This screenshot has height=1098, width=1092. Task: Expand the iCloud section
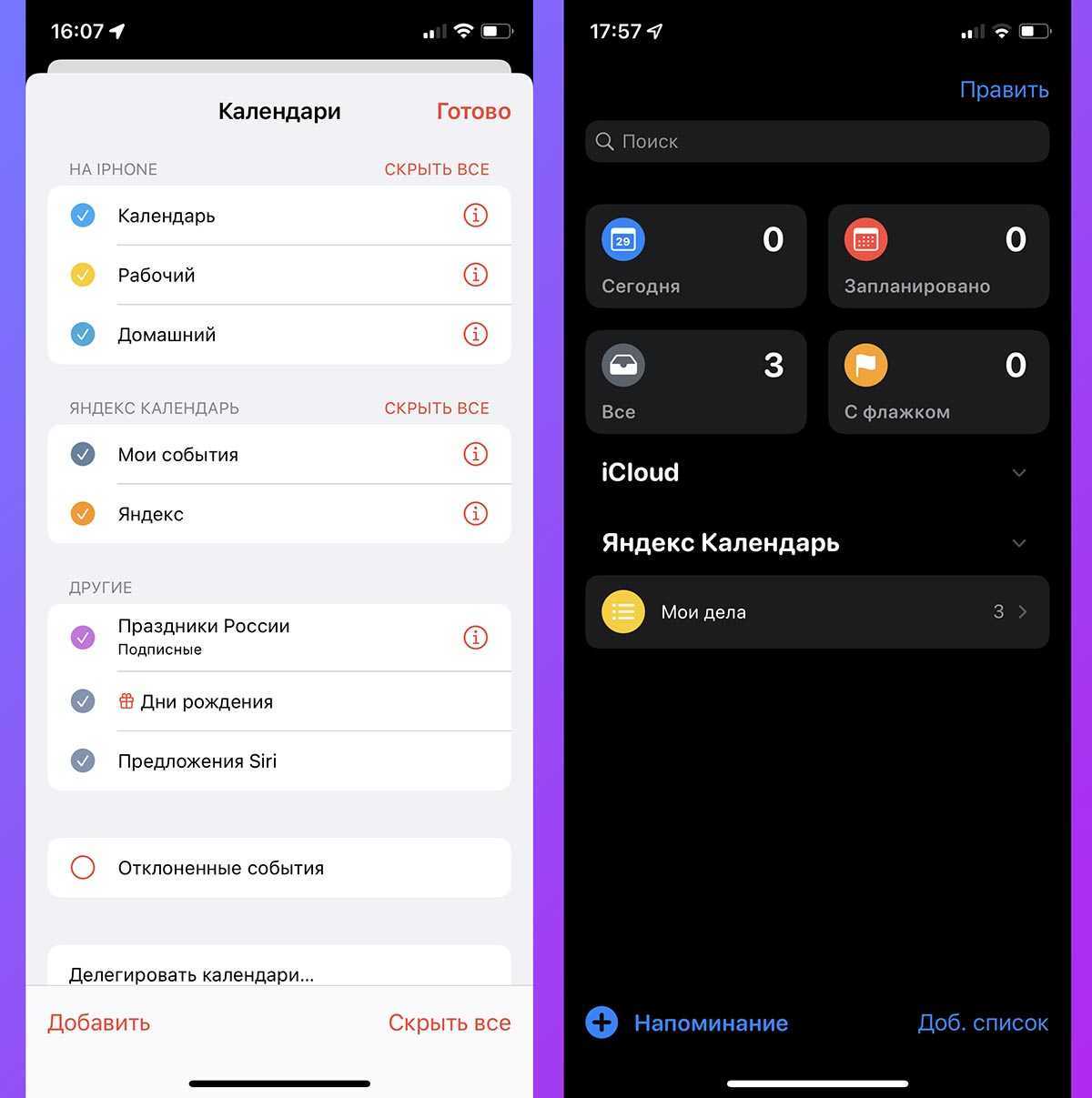coord(1019,473)
